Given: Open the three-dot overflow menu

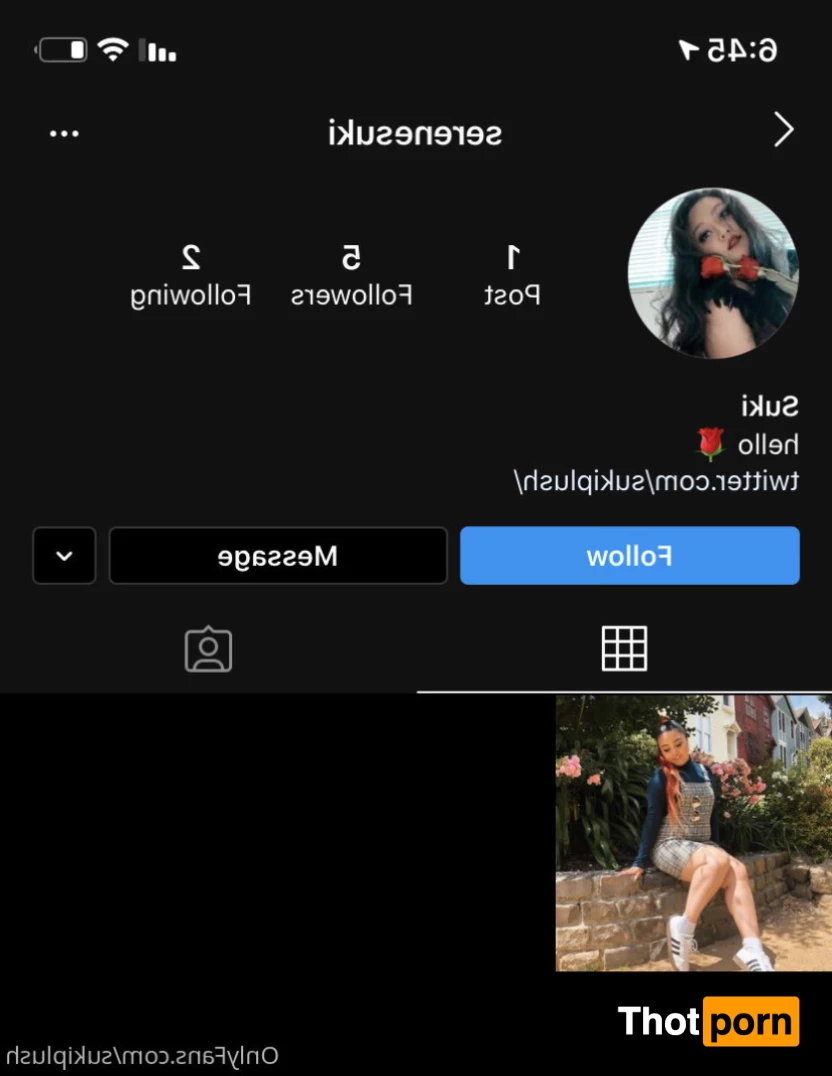Looking at the screenshot, I should [64, 134].
